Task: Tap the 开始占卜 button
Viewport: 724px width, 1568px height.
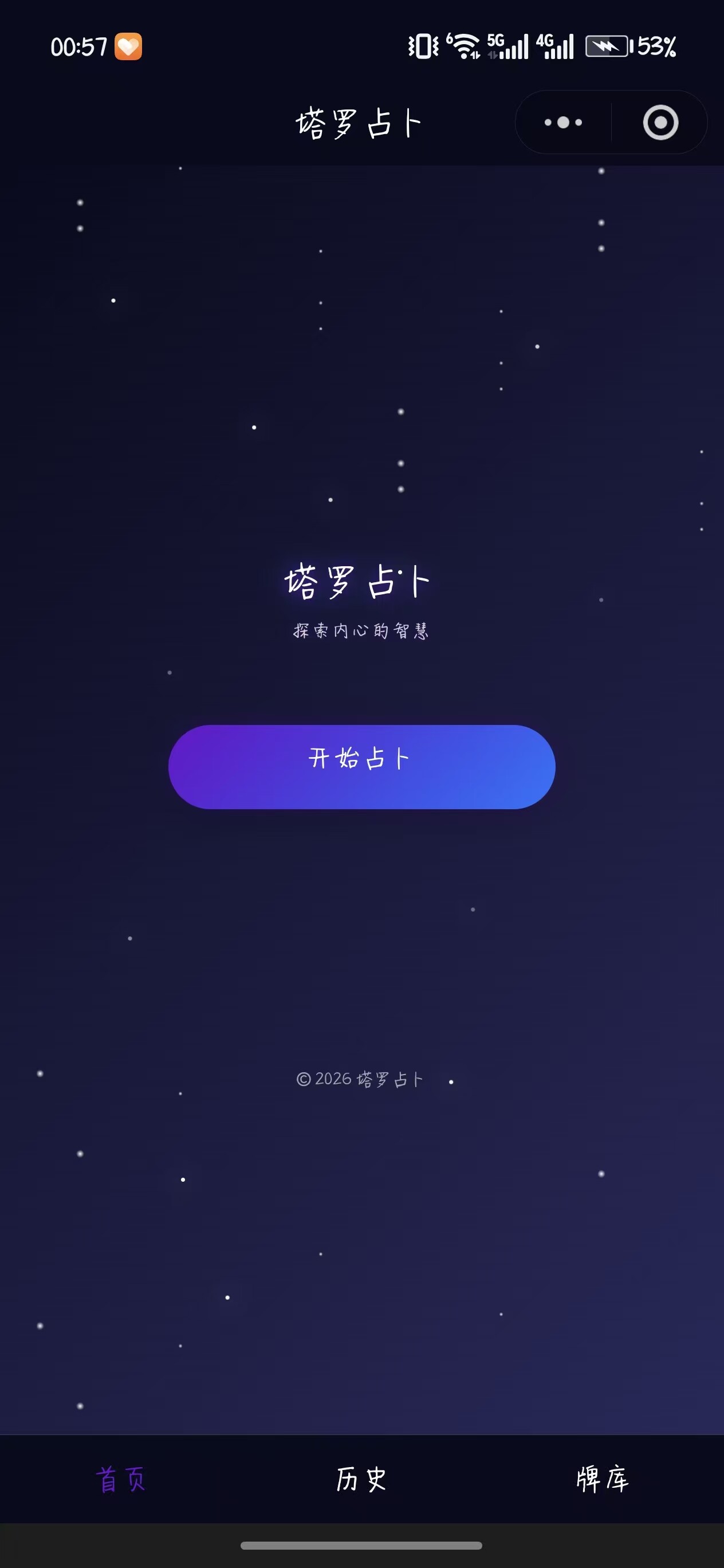Action: 361,766
